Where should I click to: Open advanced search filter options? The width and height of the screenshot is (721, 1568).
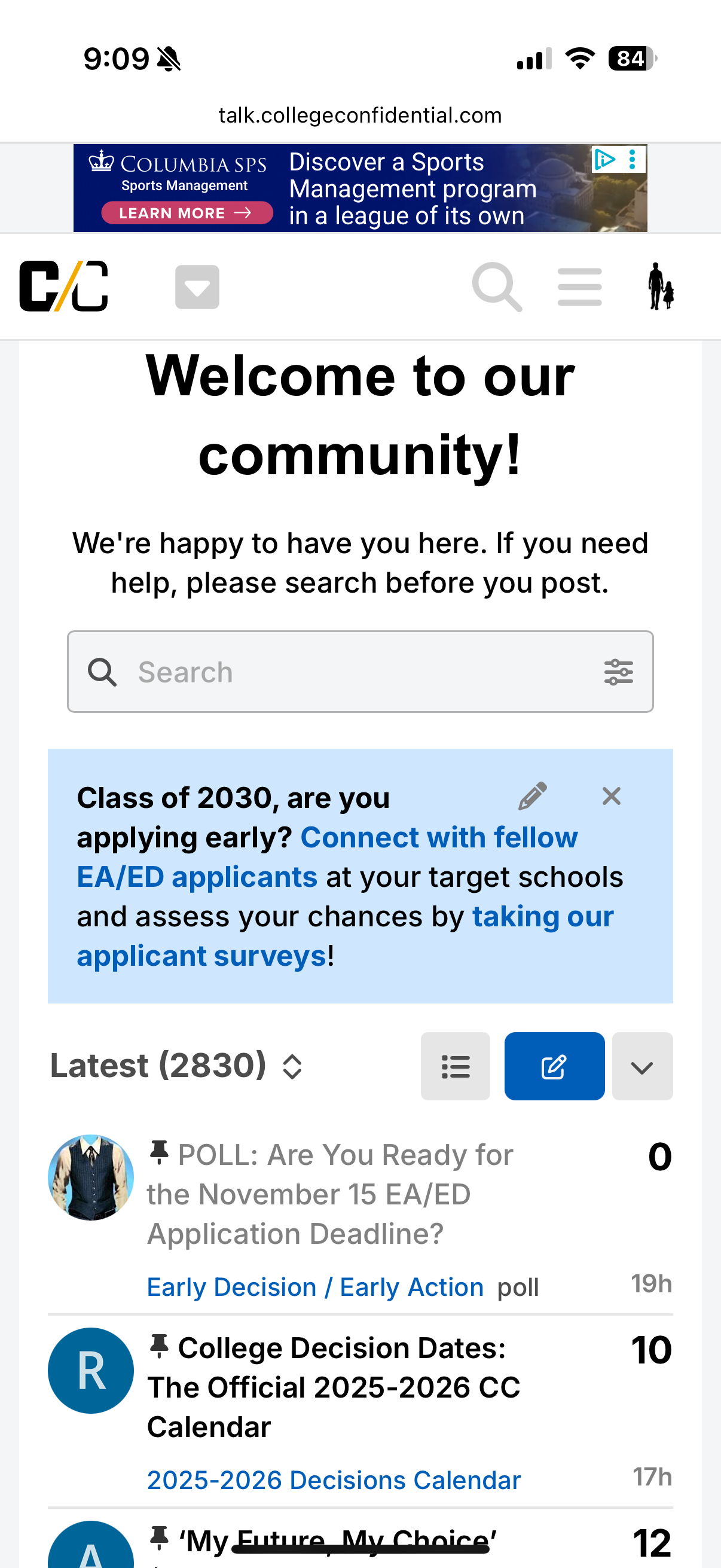pos(618,672)
